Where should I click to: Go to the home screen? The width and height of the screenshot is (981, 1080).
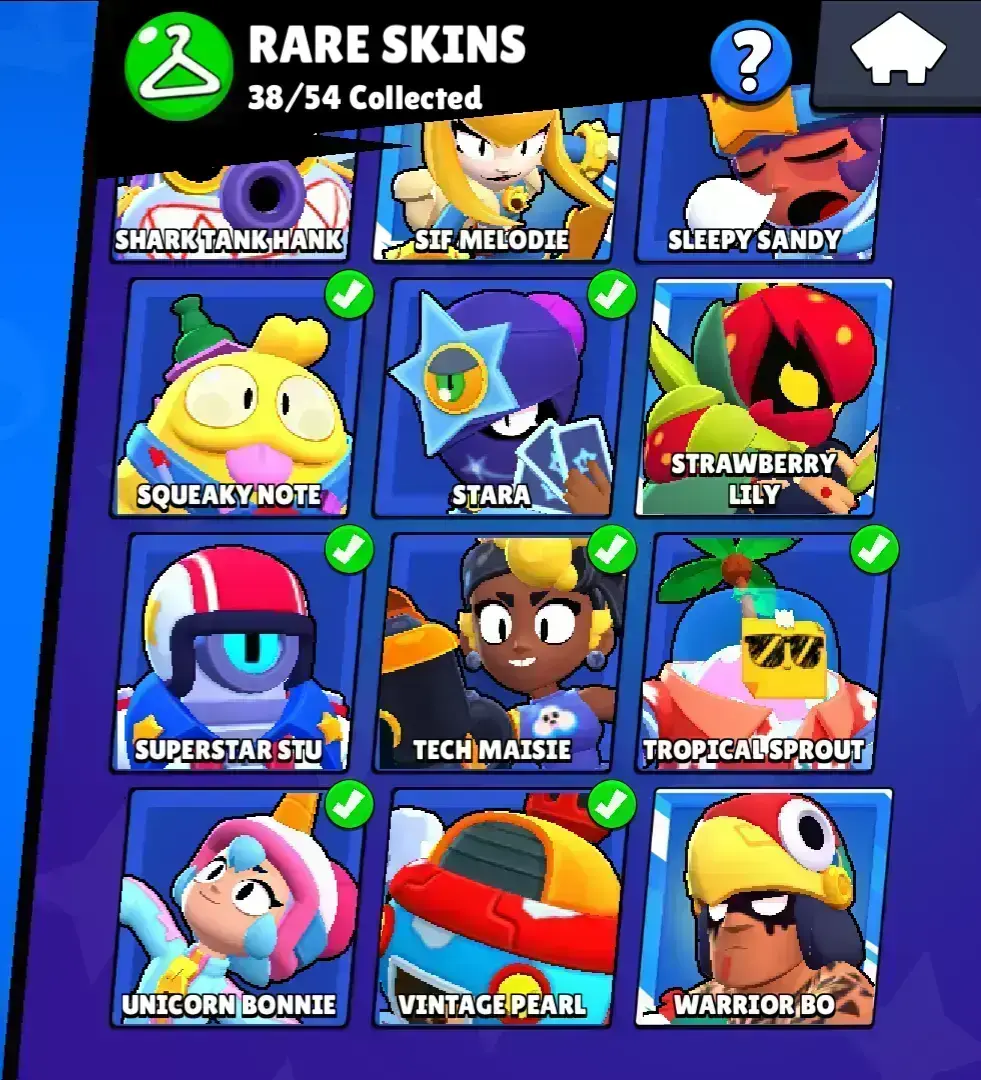click(897, 50)
